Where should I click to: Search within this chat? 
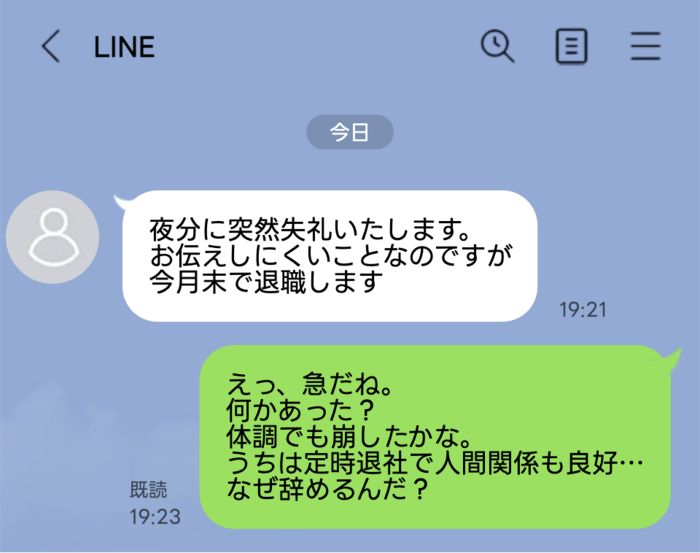tap(497, 46)
